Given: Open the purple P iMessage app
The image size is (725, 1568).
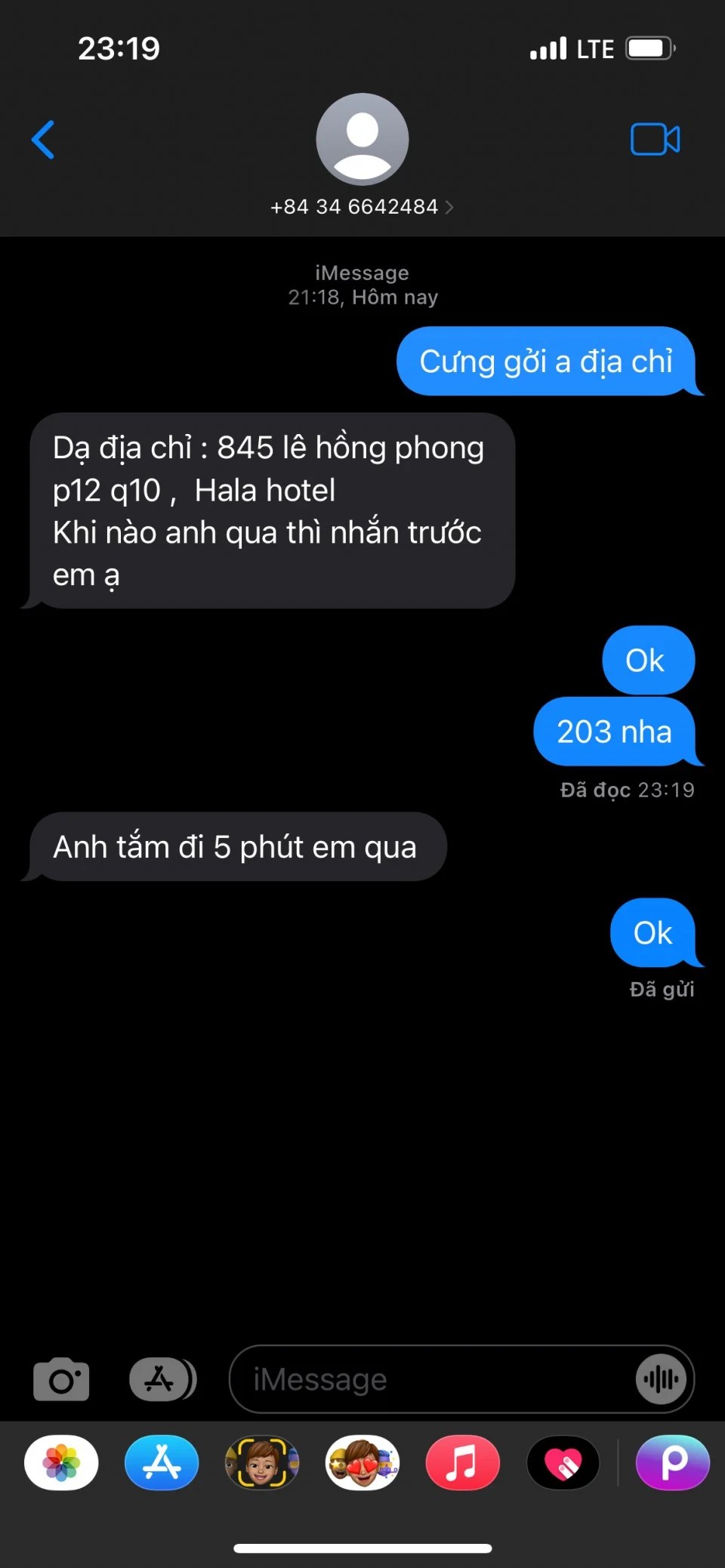Looking at the screenshot, I should coord(672,1462).
